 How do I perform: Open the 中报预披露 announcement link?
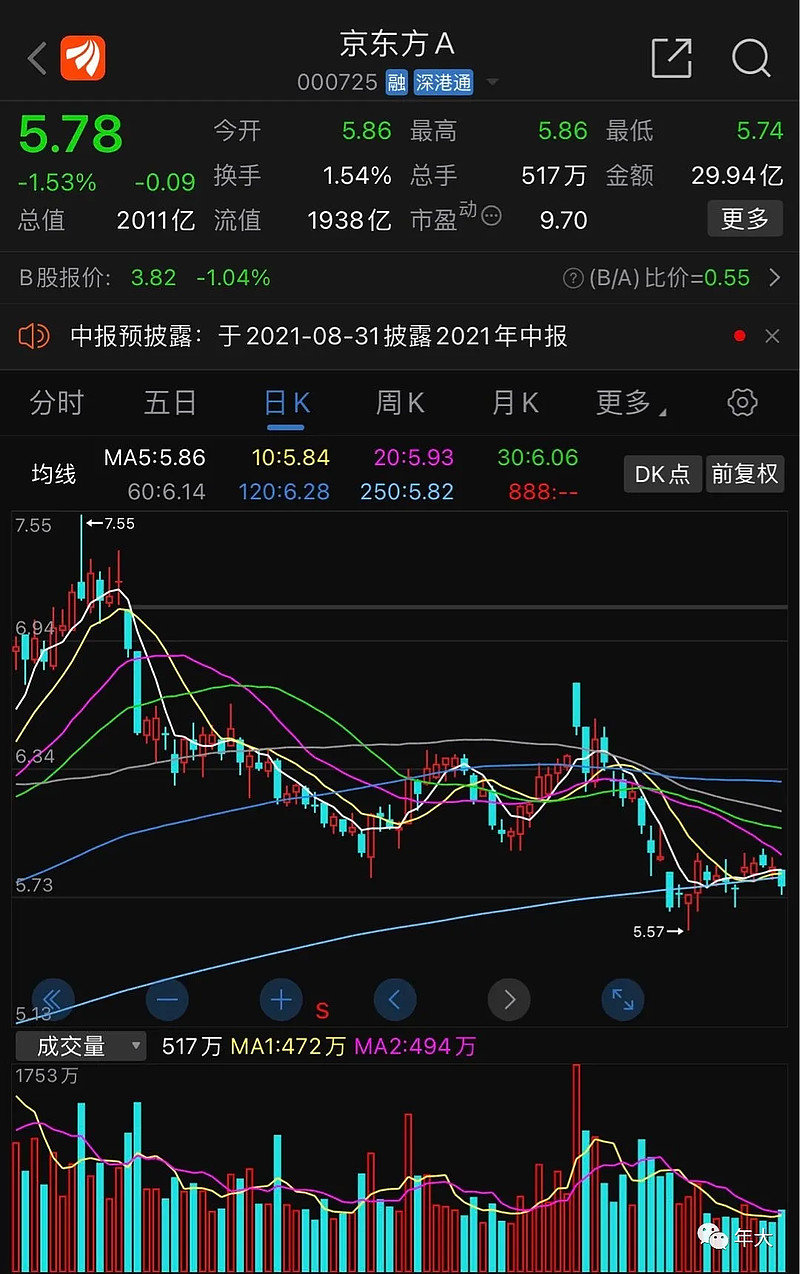pyautogui.click(x=300, y=336)
